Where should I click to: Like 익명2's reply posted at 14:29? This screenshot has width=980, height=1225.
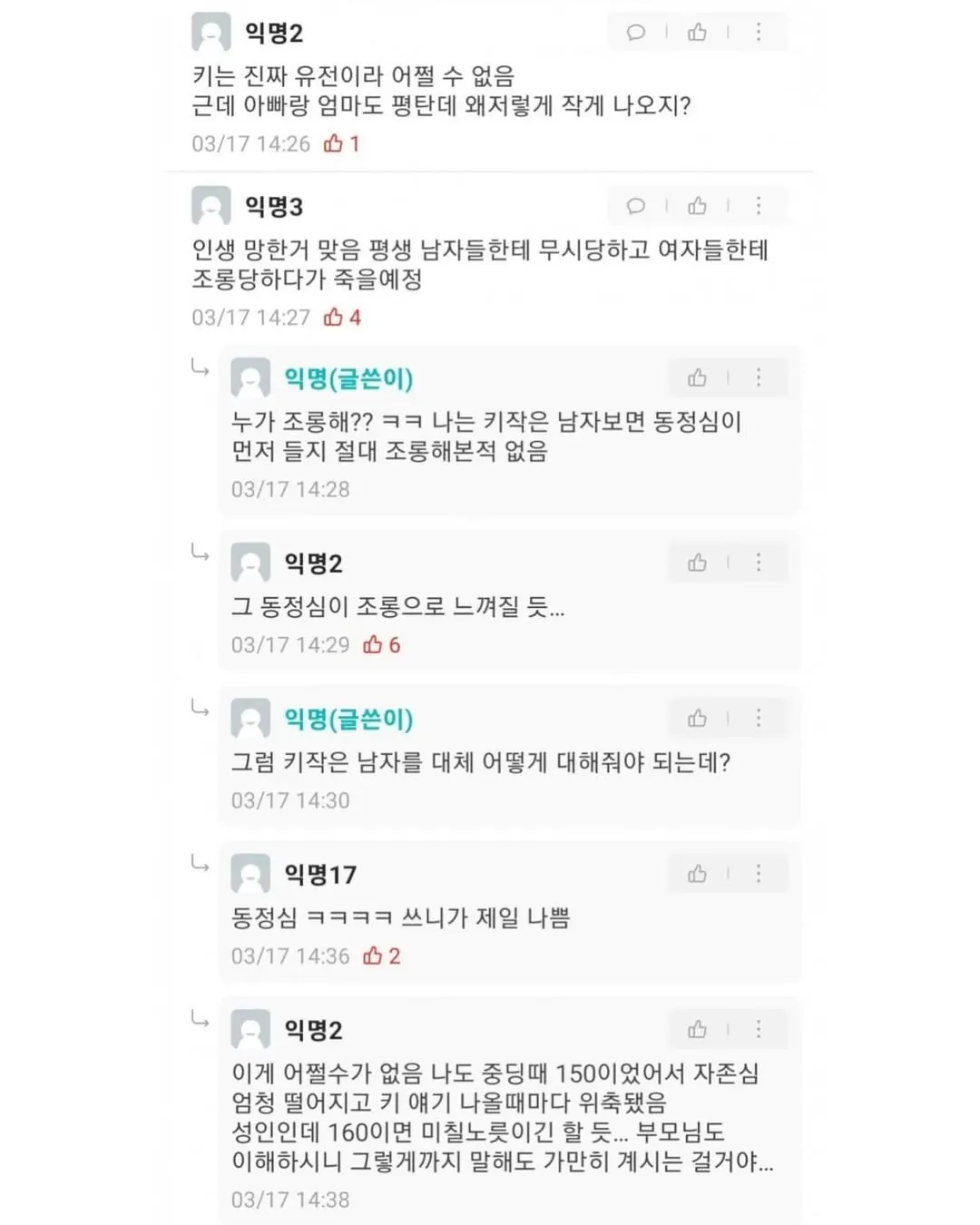coord(697,563)
